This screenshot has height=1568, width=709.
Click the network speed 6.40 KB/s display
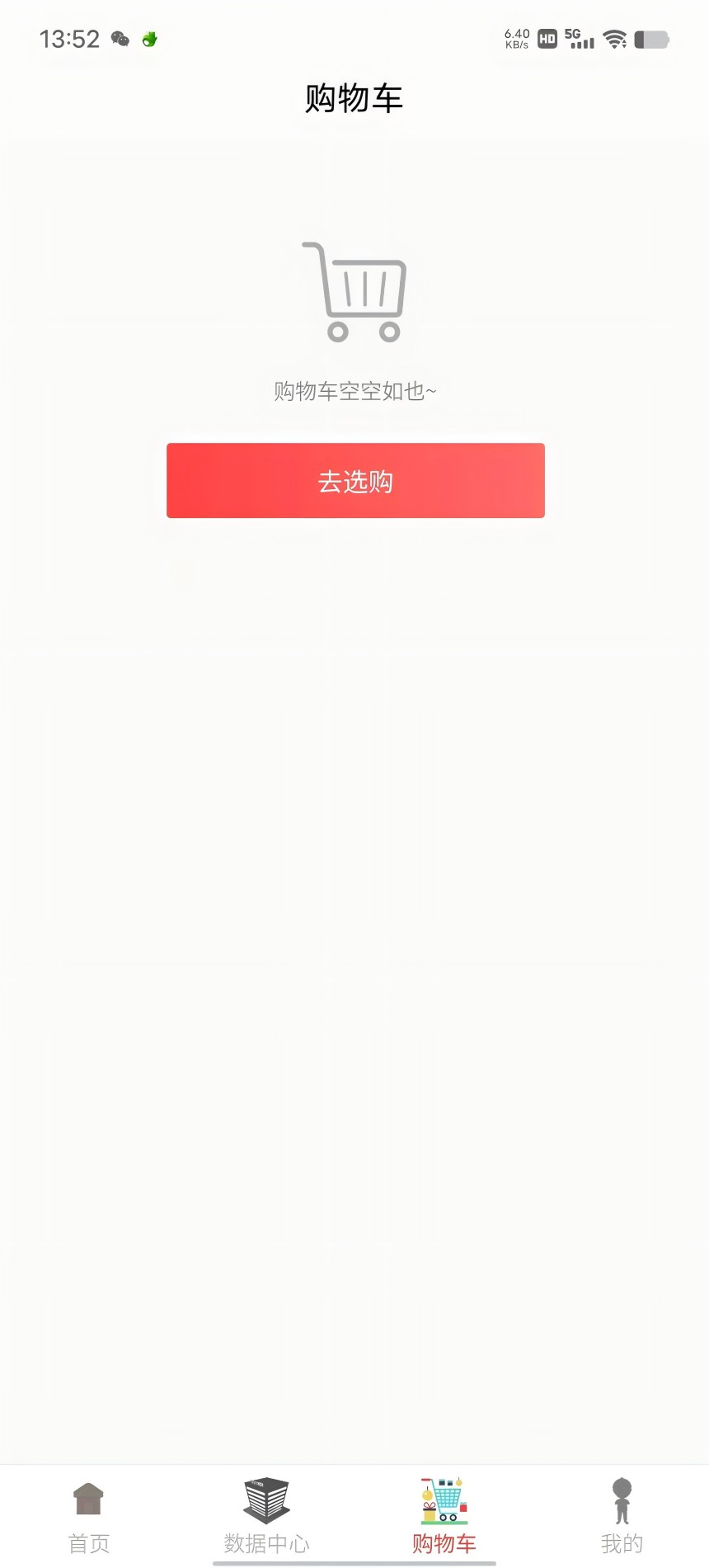point(516,38)
